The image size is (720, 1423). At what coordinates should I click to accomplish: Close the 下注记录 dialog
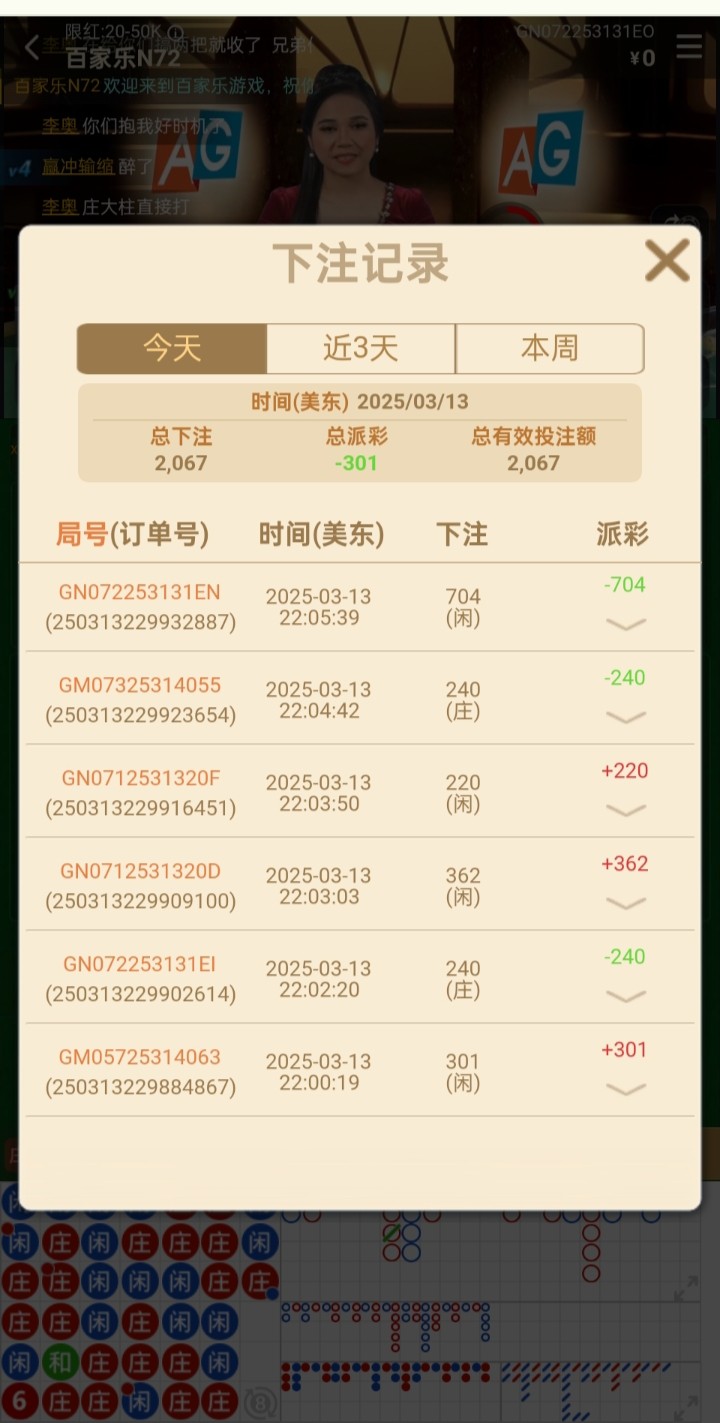click(x=666, y=261)
